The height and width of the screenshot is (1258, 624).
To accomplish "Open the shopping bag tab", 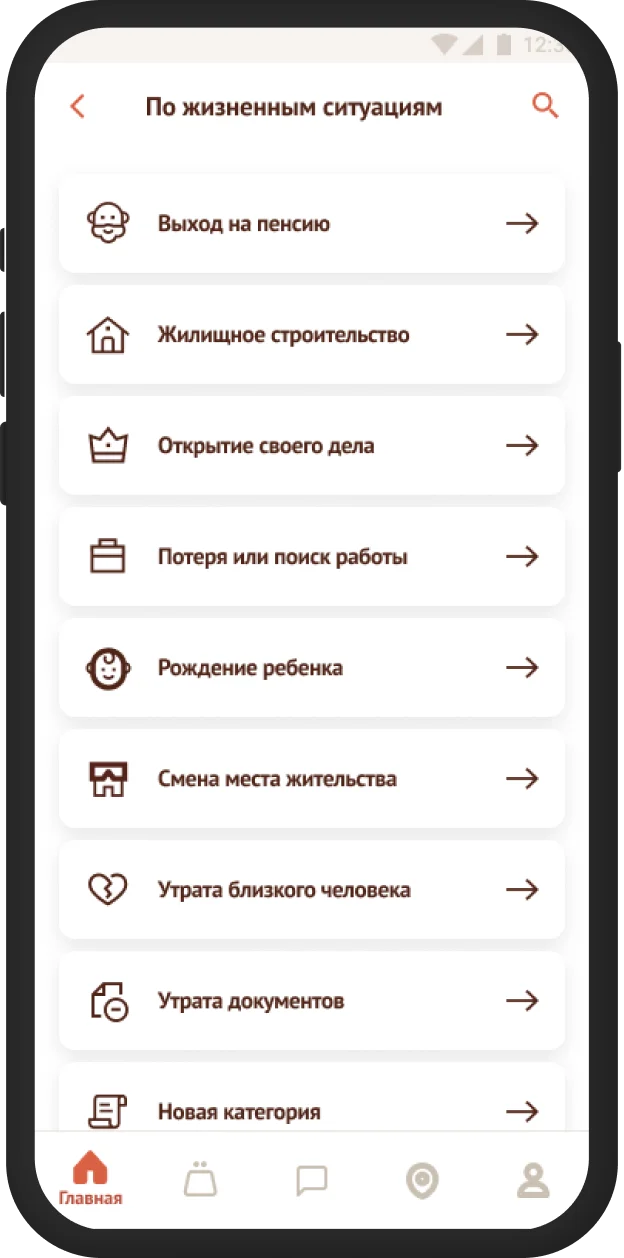I will 201,1180.
